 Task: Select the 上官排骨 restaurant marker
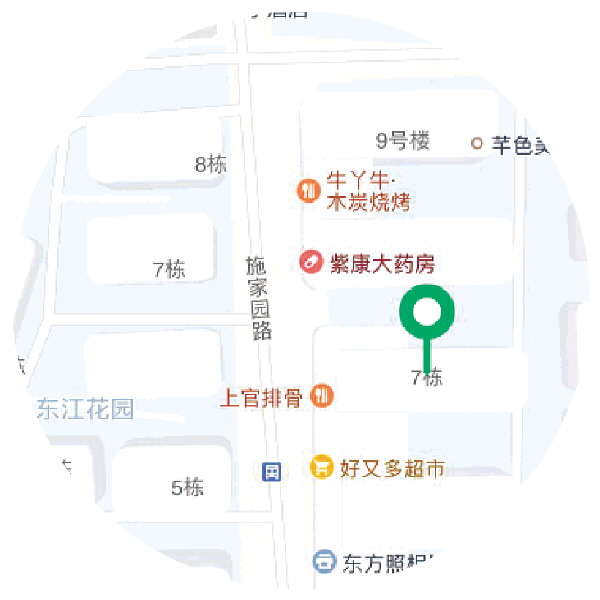coord(322,396)
